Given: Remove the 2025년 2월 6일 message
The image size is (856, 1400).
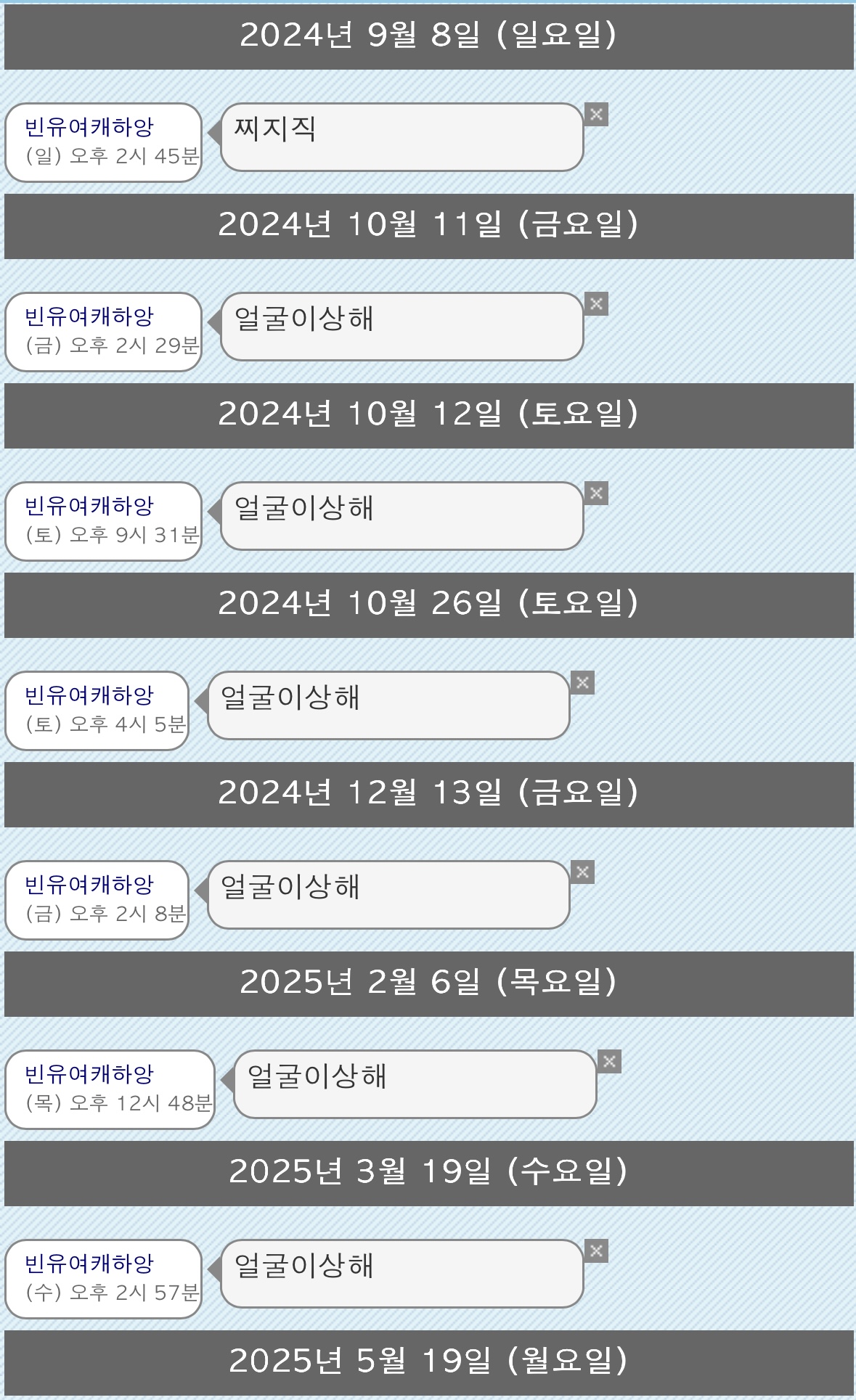Looking at the screenshot, I should pos(609,1061).
